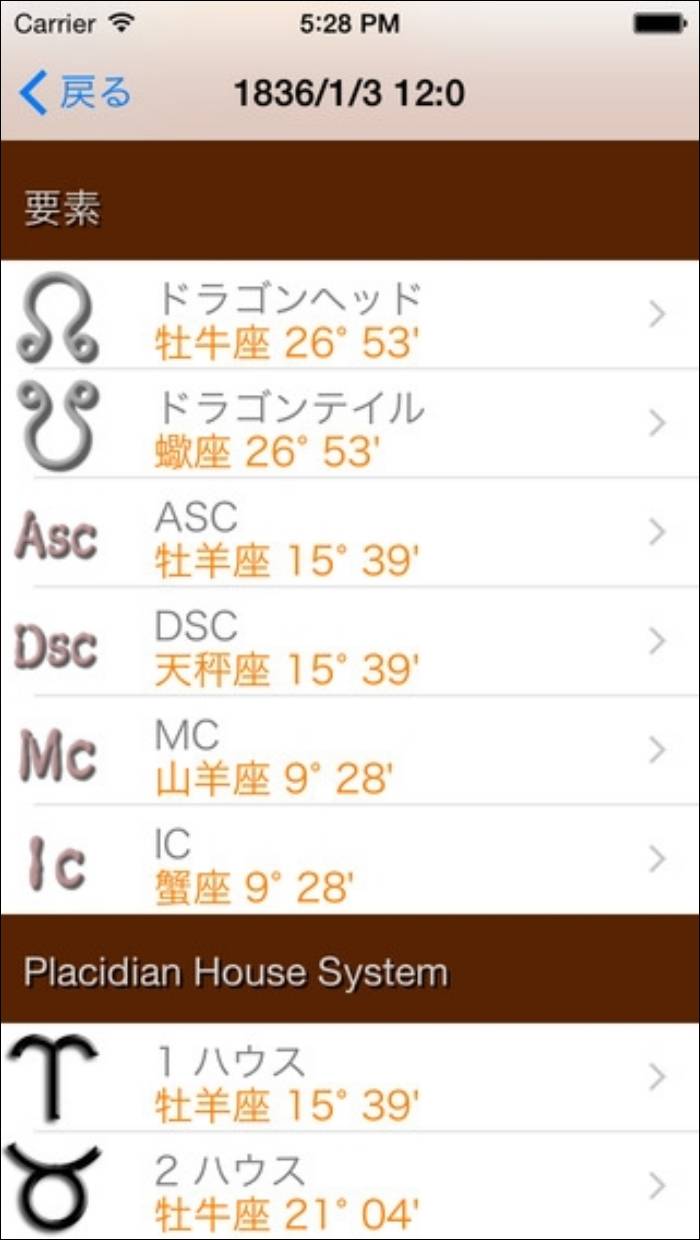The image size is (700, 1240).
Task: Open the ドラゴンヘッド row
Action: (x=350, y=315)
